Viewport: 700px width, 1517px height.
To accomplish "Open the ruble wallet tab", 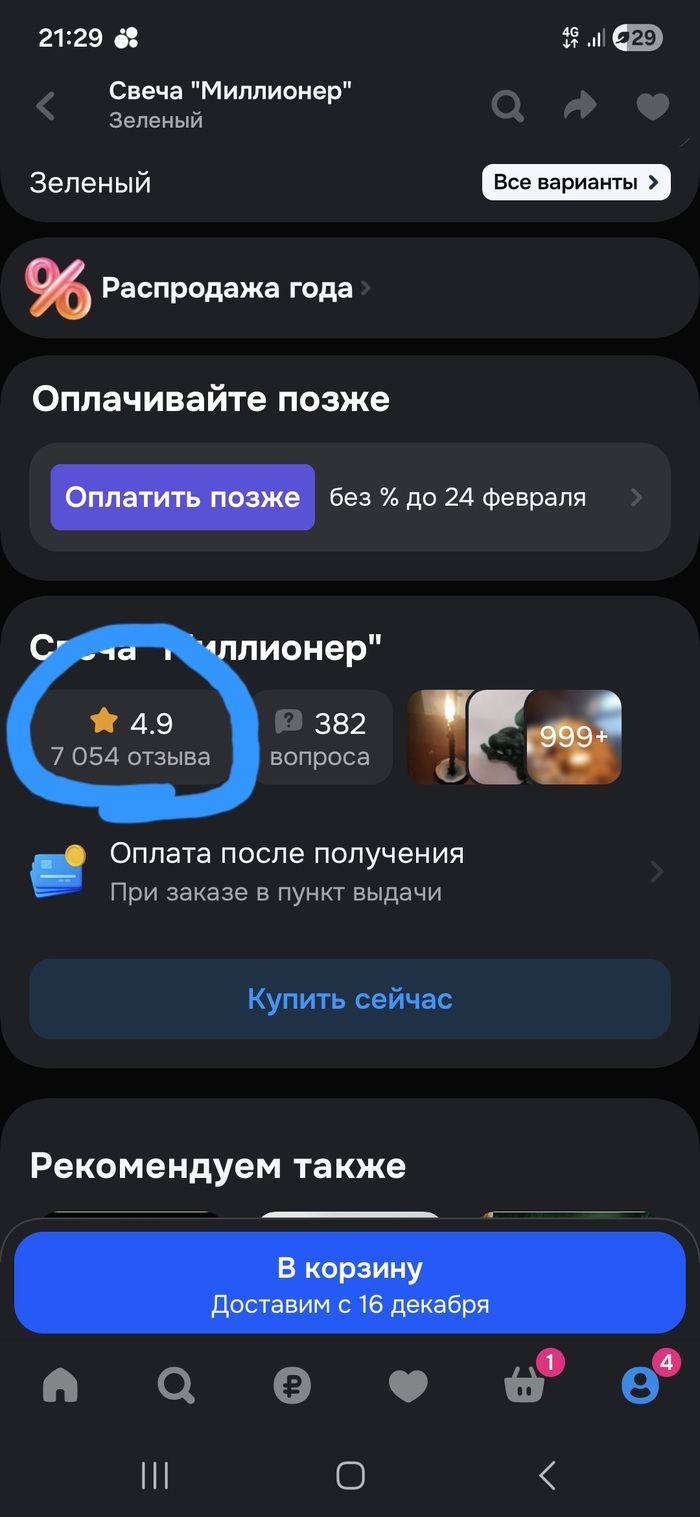I will click(292, 1385).
